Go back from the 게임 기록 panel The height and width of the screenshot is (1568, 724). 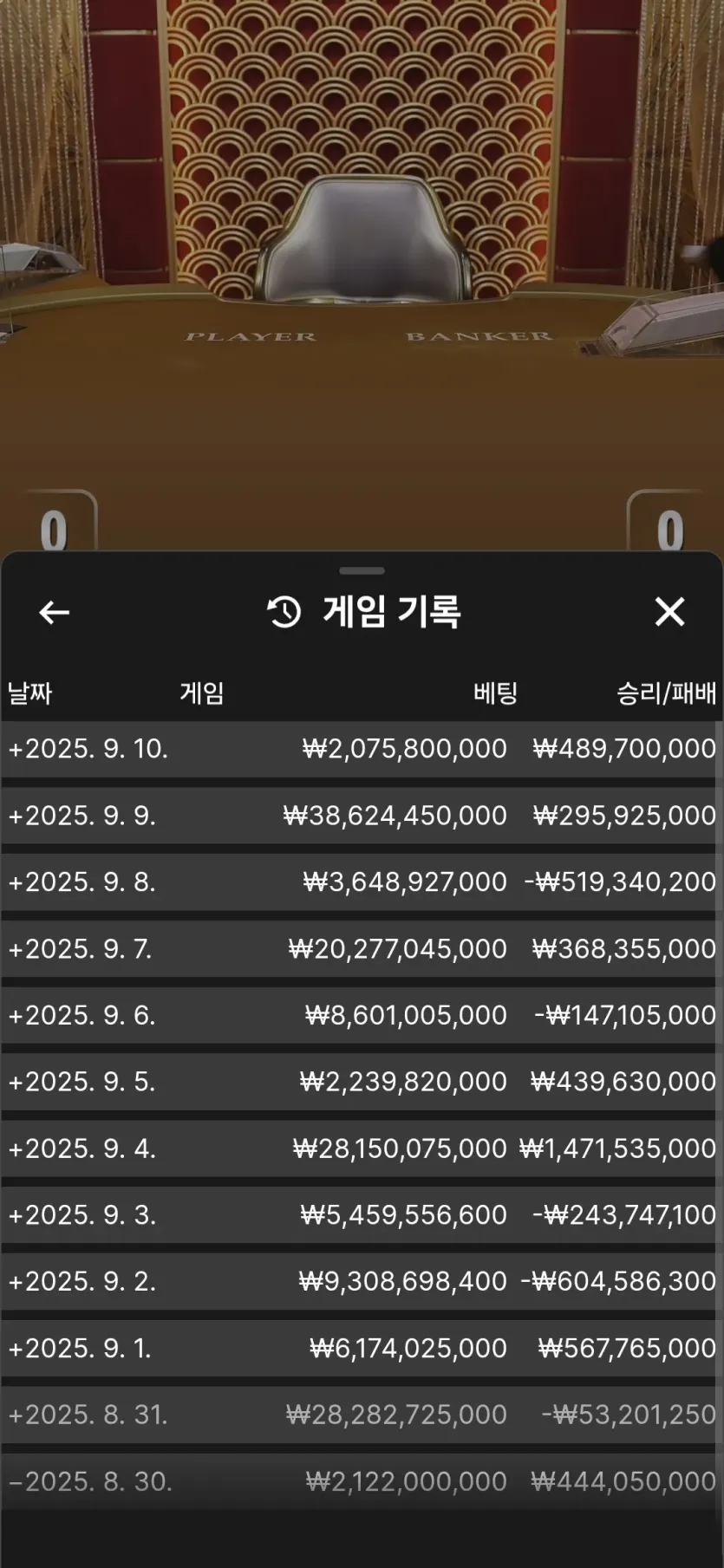(54, 613)
